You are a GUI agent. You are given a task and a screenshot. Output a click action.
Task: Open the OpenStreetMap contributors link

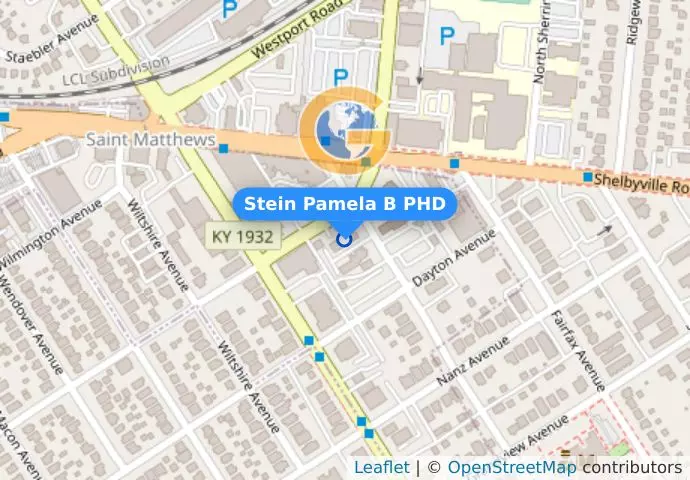tap(511, 467)
